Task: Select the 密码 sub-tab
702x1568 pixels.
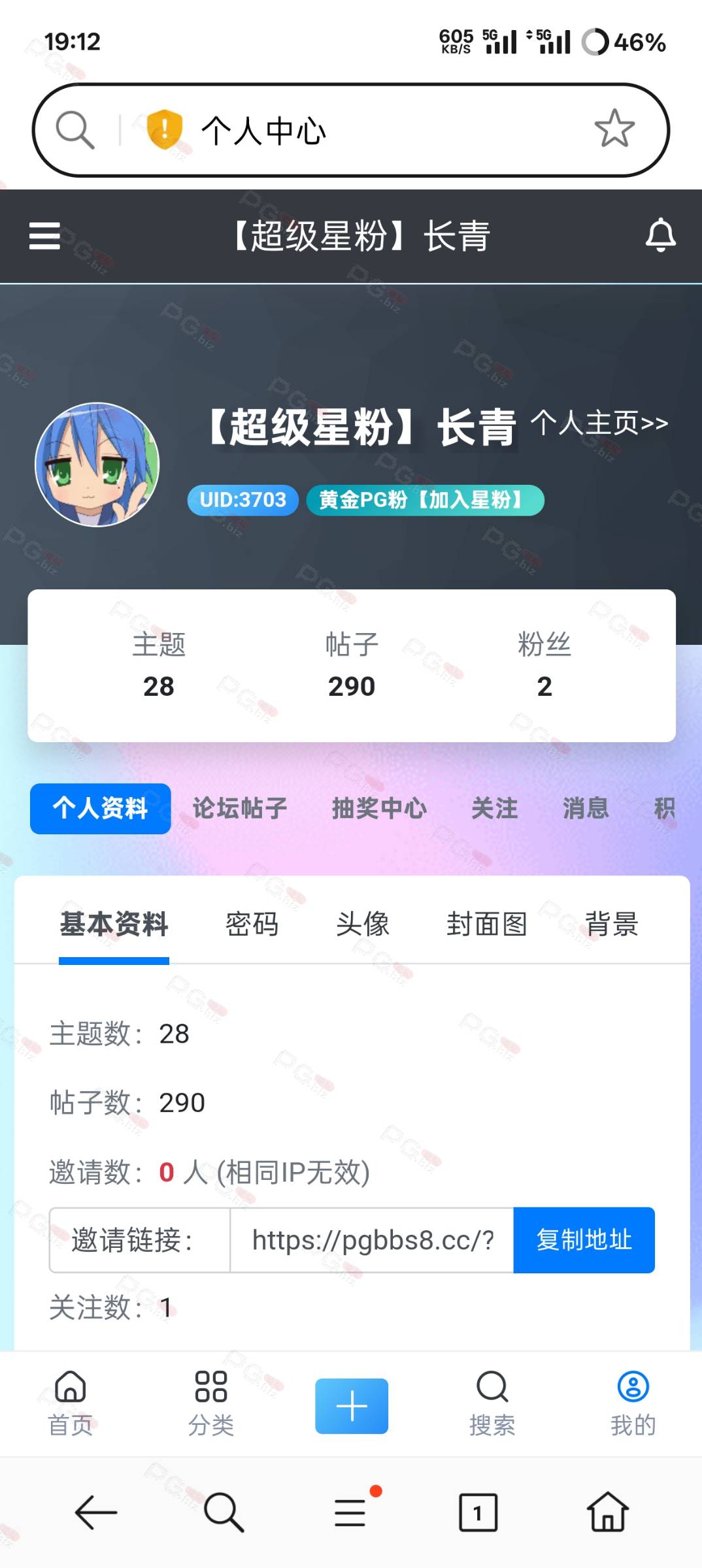Action: click(252, 924)
